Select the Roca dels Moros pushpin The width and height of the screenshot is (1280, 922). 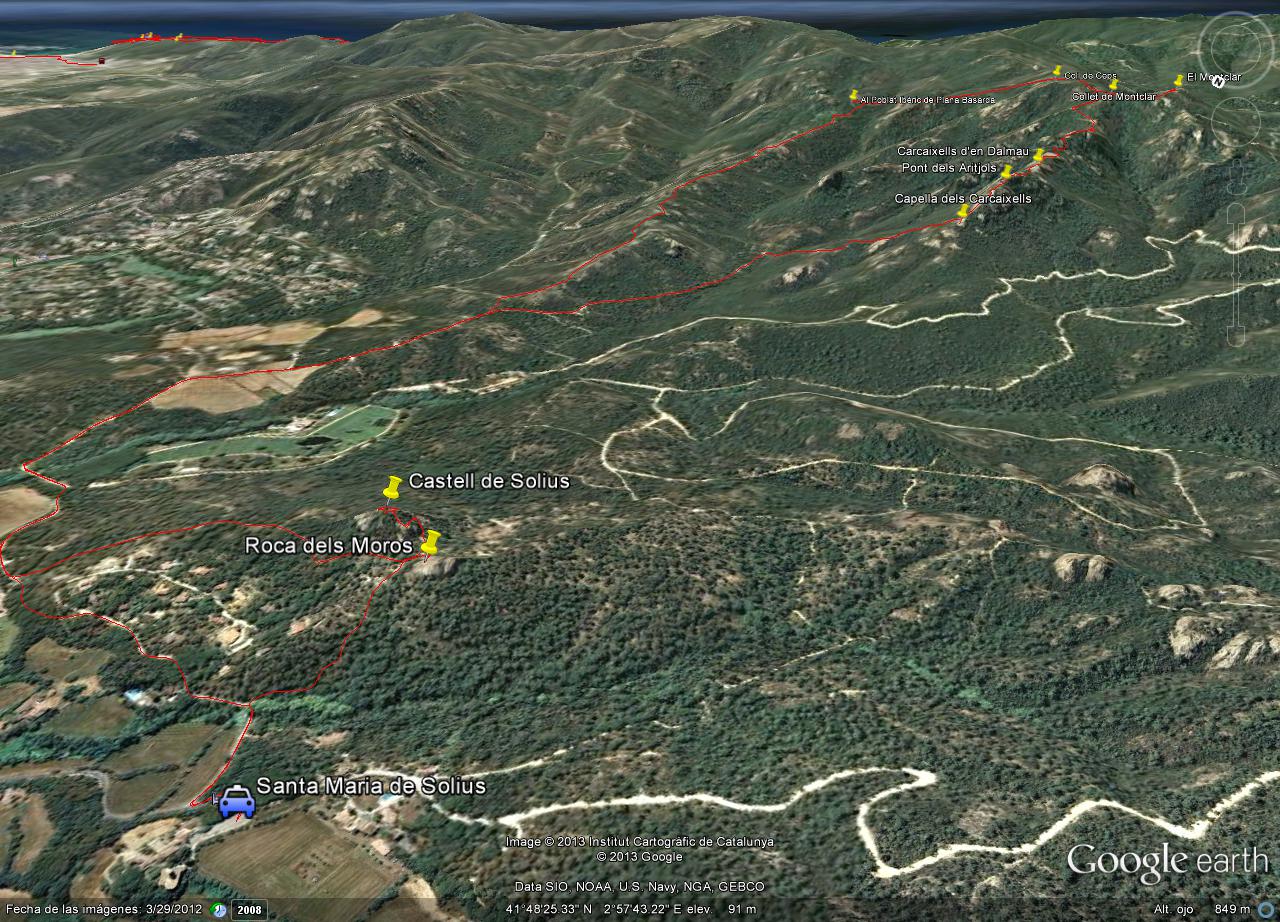coord(430,542)
